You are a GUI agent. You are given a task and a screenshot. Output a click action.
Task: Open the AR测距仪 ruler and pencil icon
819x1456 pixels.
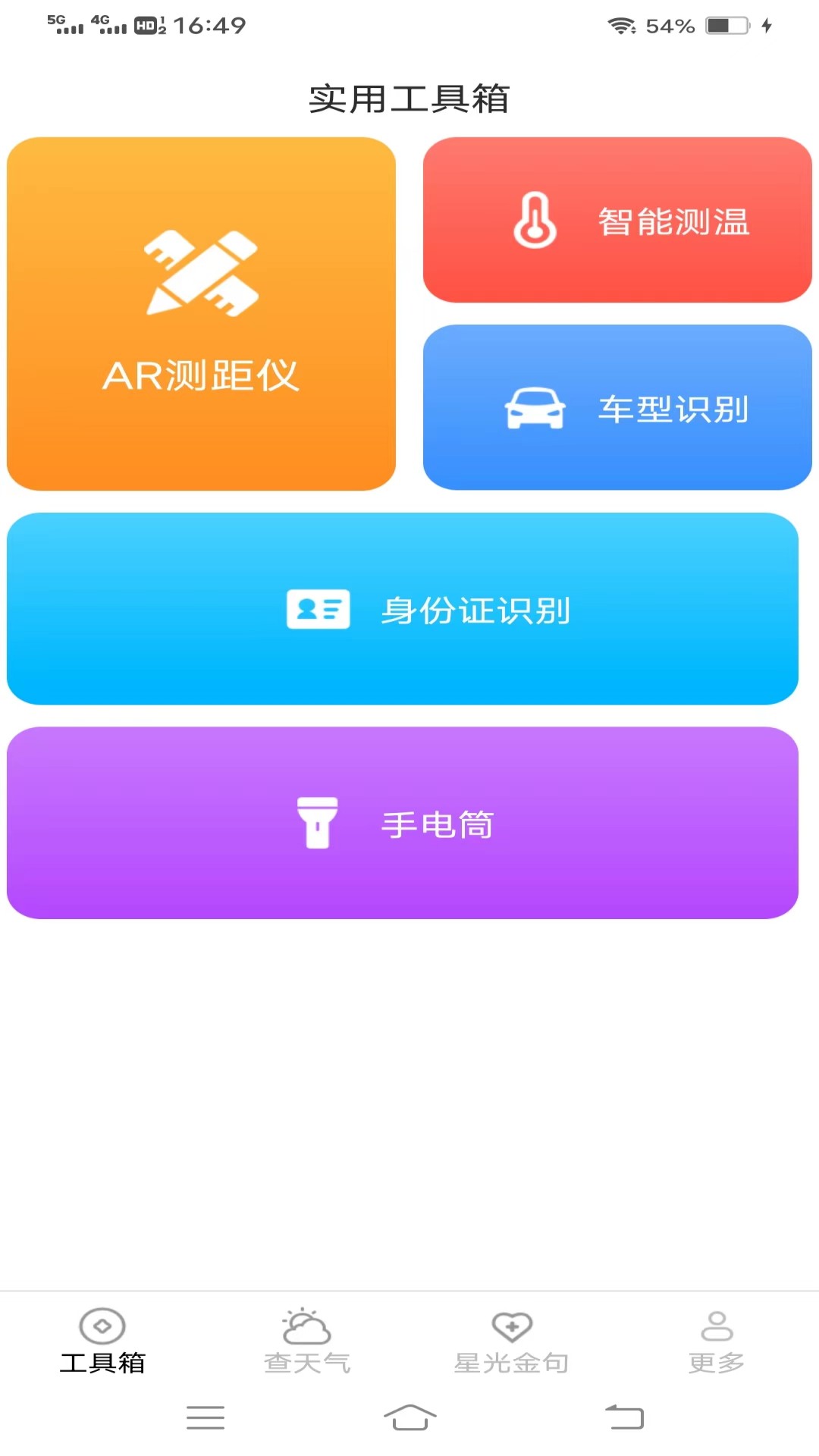click(201, 273)
